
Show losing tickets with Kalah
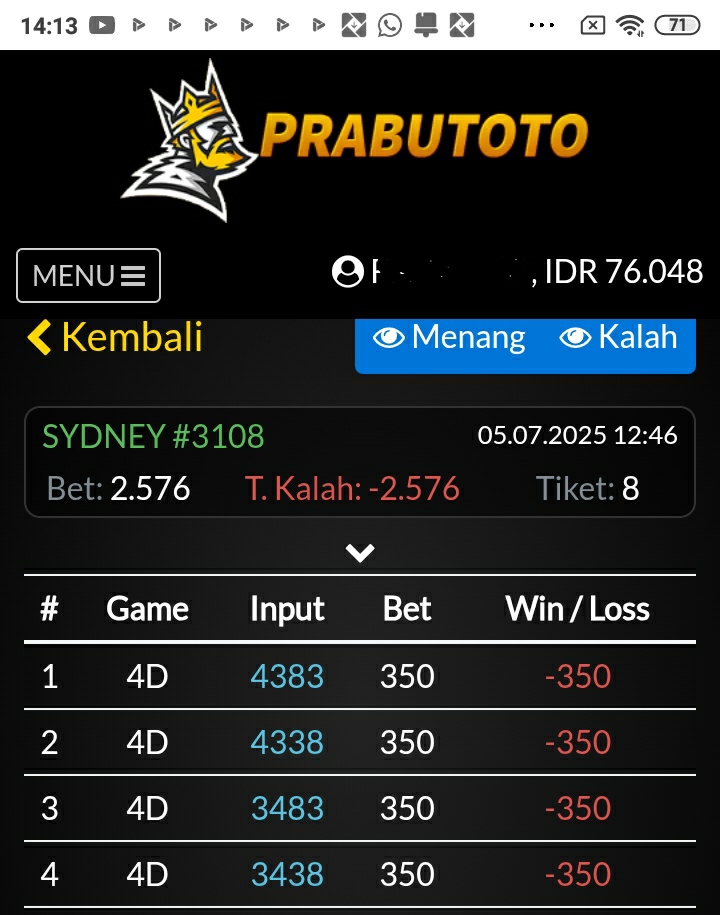point(618,338)
